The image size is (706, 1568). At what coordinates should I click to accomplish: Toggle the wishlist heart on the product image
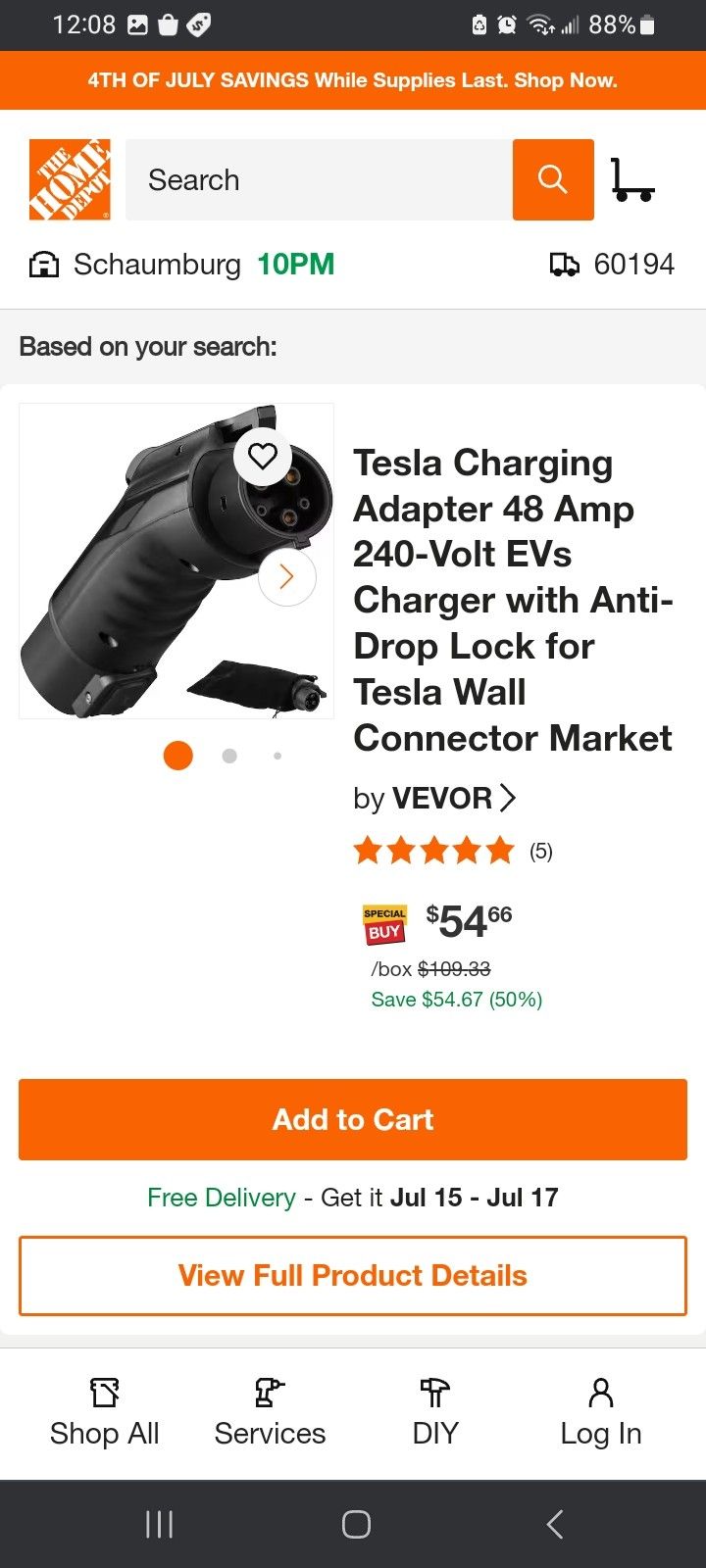[x=262, y=456]
